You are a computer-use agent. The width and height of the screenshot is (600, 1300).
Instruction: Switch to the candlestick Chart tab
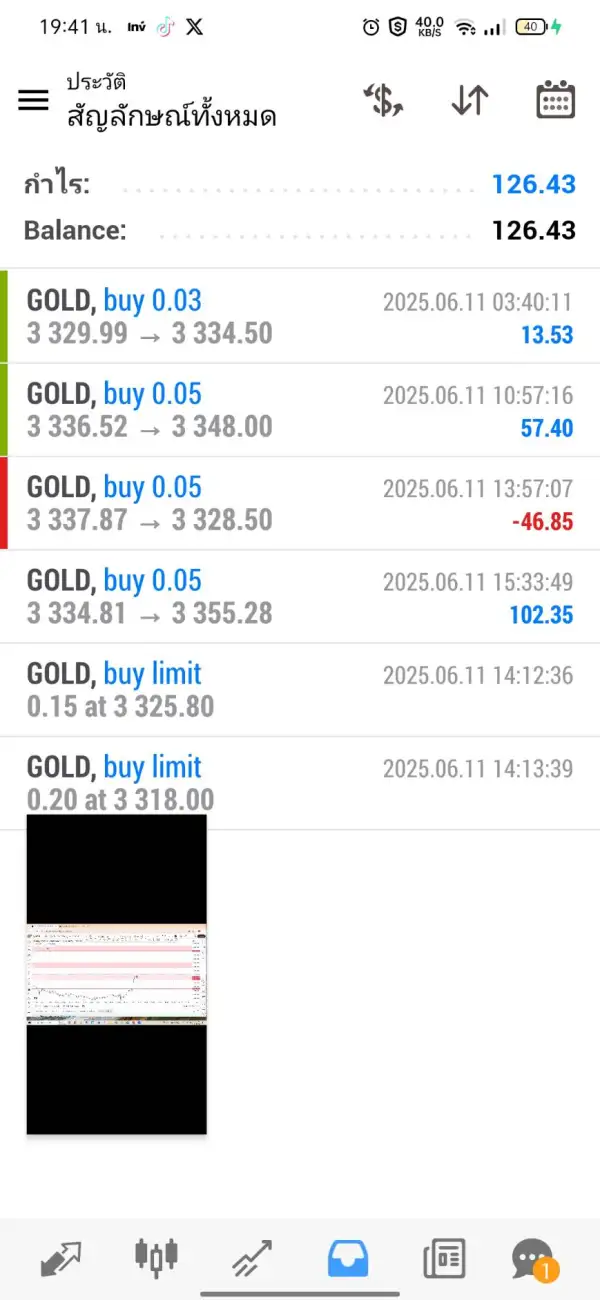157,1257
